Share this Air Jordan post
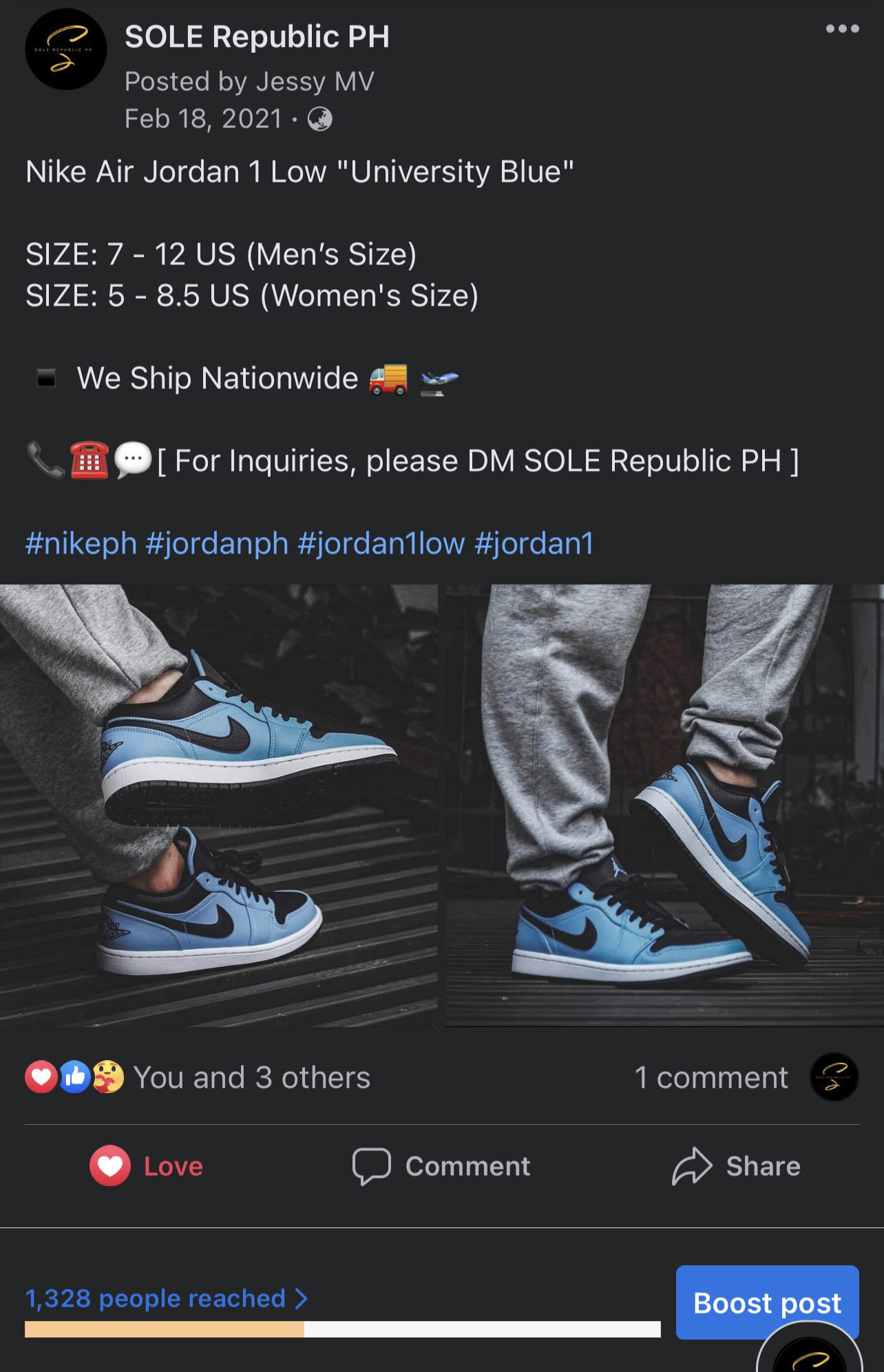The image size is (884, 1372). point(736,1166)
